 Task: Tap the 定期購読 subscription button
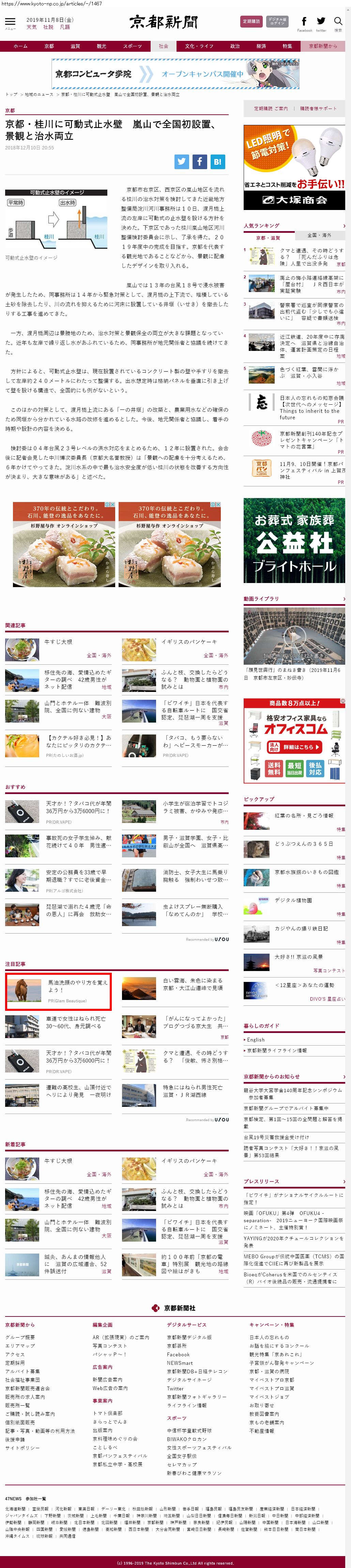click(x=251, y=21)
